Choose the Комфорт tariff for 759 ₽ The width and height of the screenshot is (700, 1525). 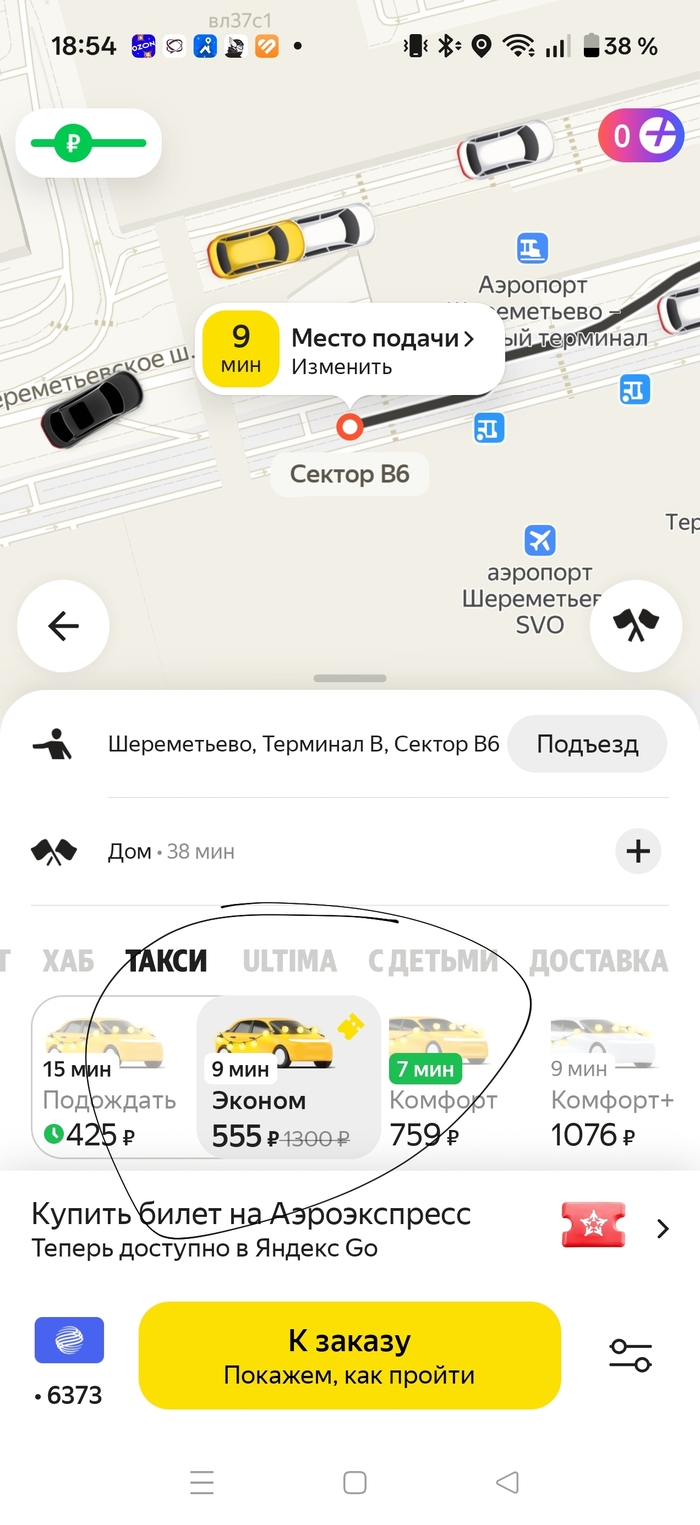click(443, 1078)
